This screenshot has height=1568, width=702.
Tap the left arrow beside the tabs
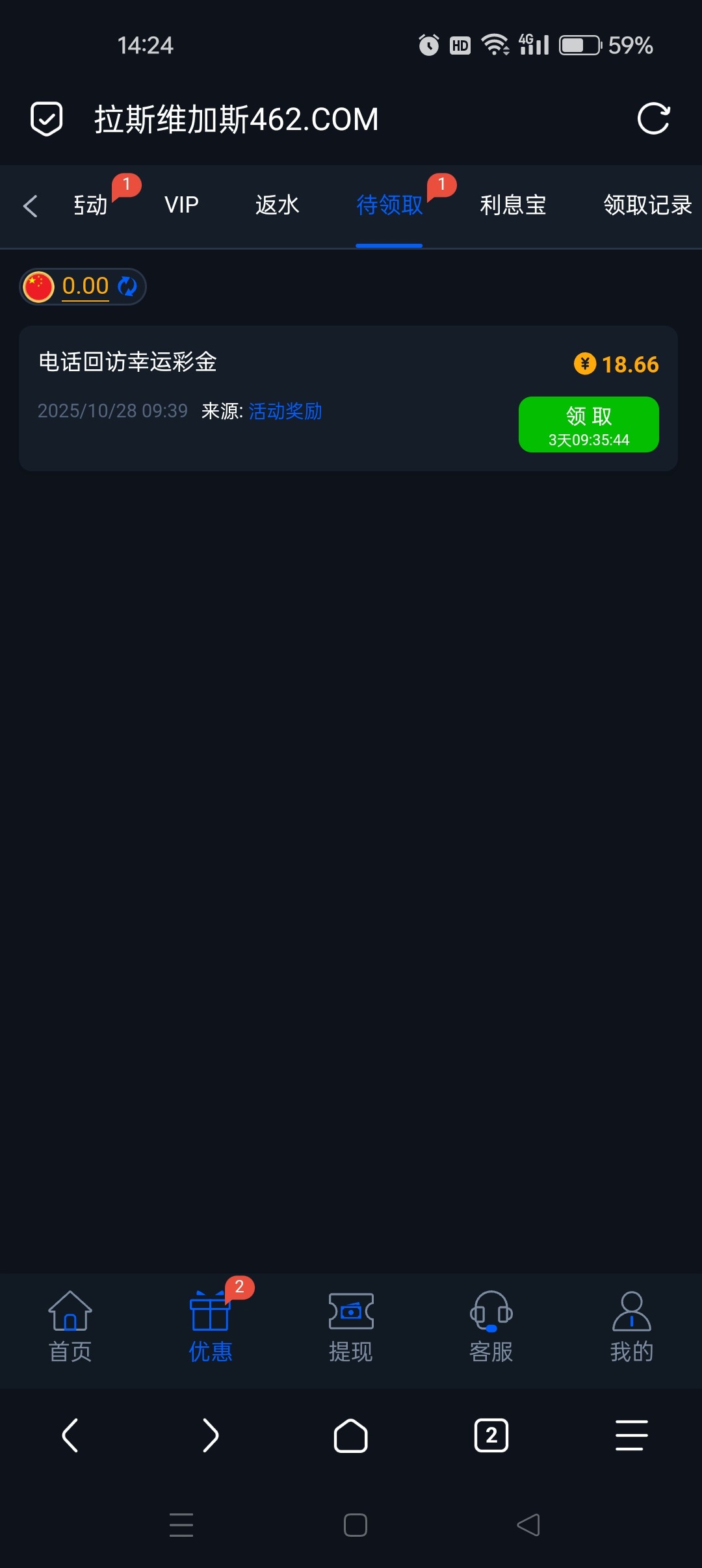(30, 206)
